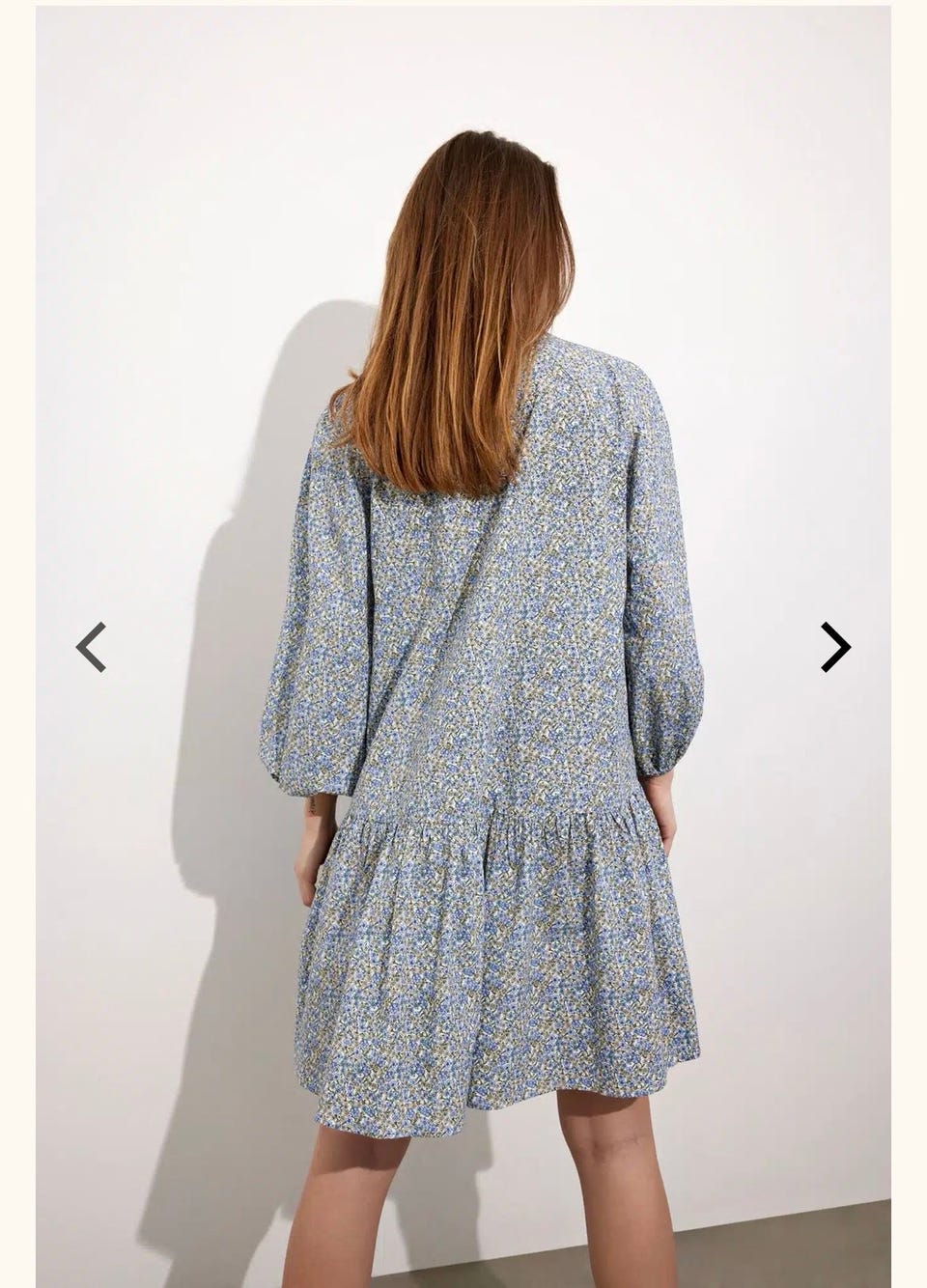The height and width of the screenshot is (1288, 927).
Task: Show the next product photo
Action: click(x=835, y=647)
